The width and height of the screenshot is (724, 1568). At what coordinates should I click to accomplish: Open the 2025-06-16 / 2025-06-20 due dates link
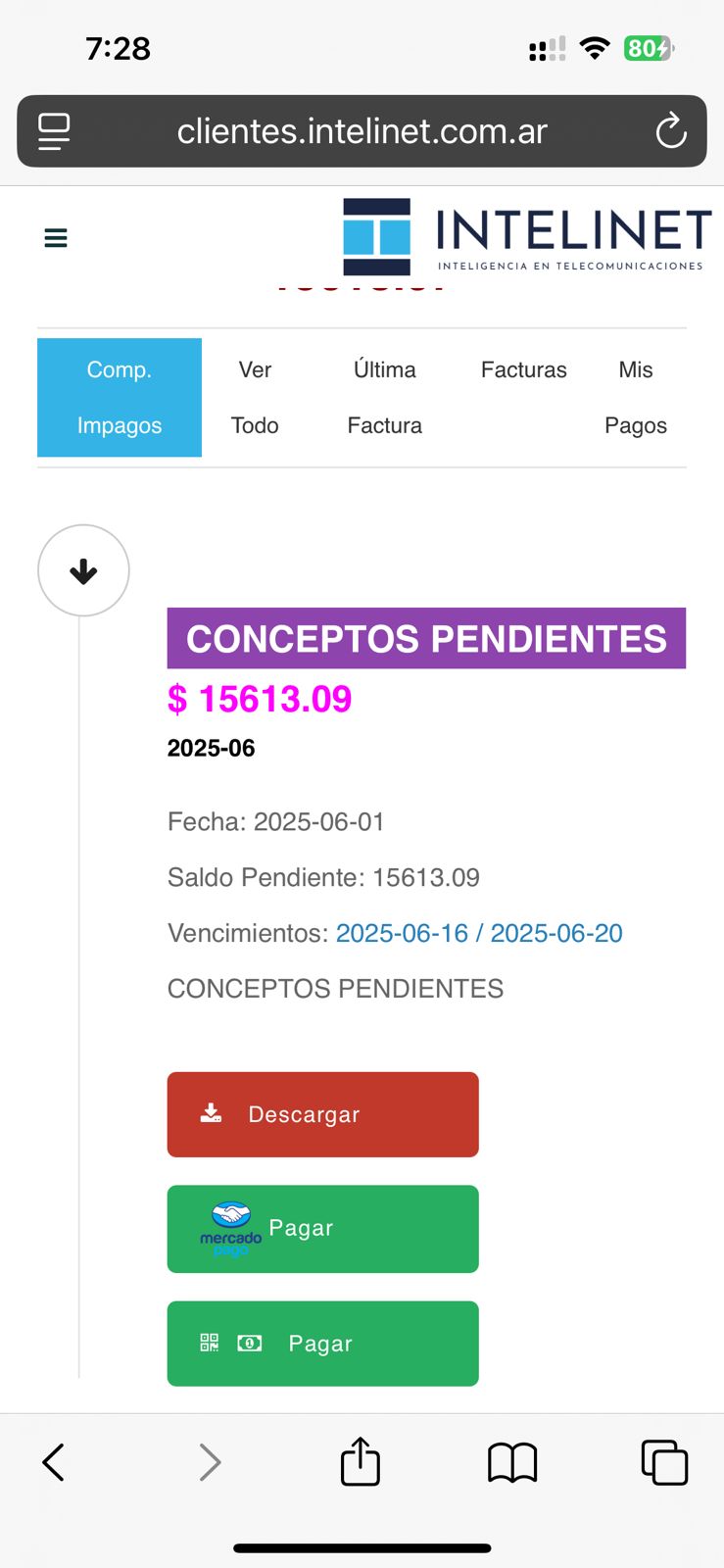(x=479, y=933)
